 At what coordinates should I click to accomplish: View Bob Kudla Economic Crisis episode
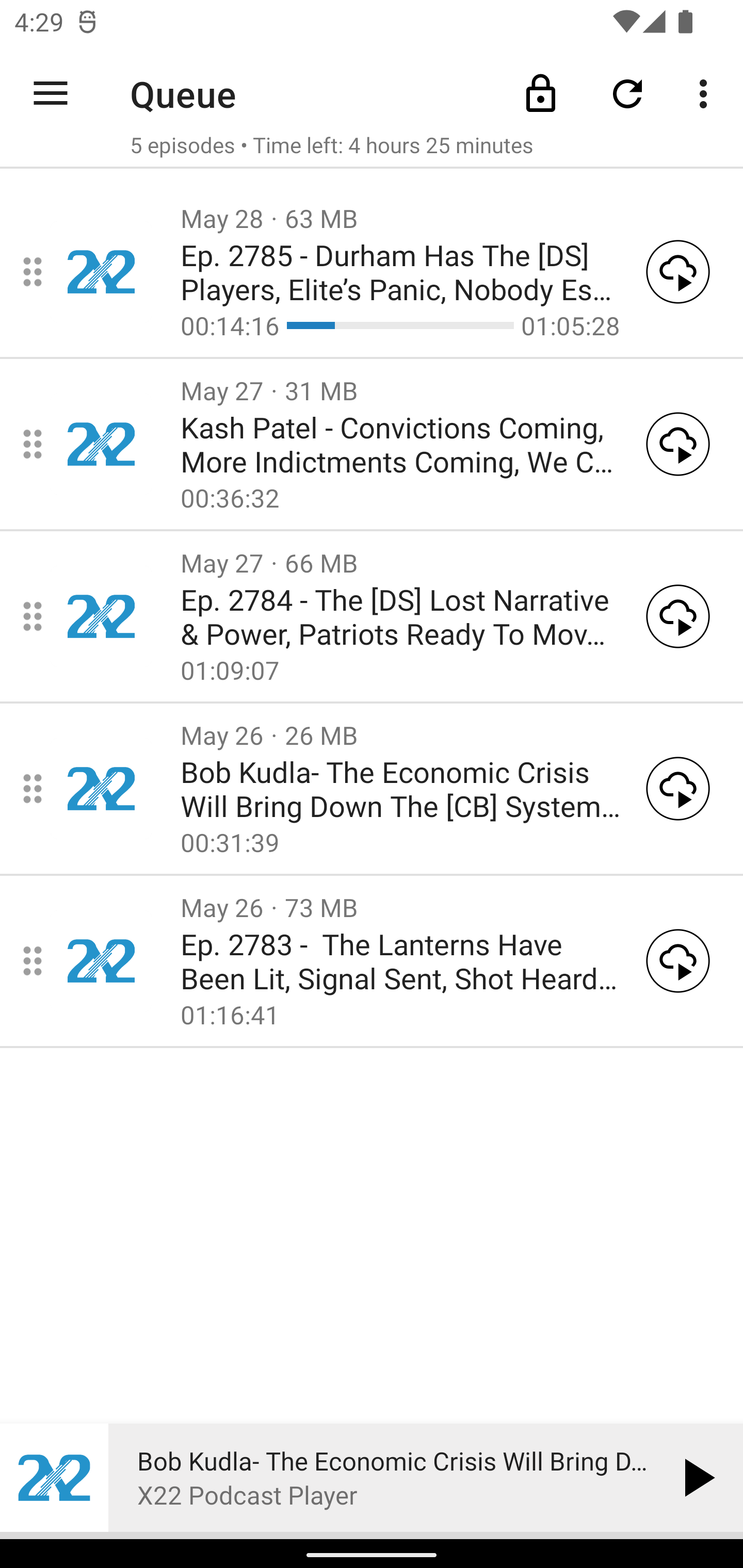pyautogui.click(x=399, y=789)
